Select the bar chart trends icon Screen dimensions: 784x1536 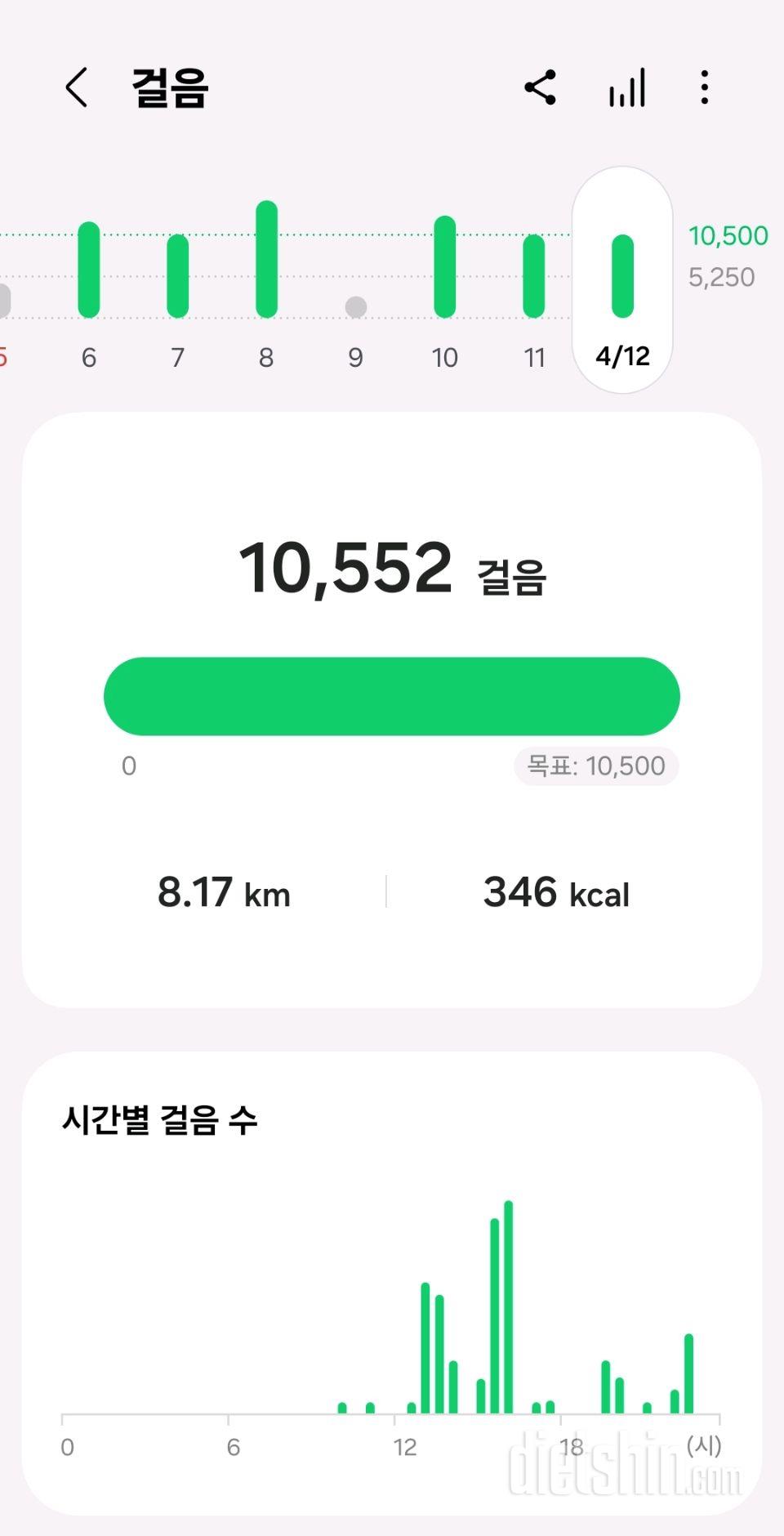pyautogui.click(x=626, y=87)
